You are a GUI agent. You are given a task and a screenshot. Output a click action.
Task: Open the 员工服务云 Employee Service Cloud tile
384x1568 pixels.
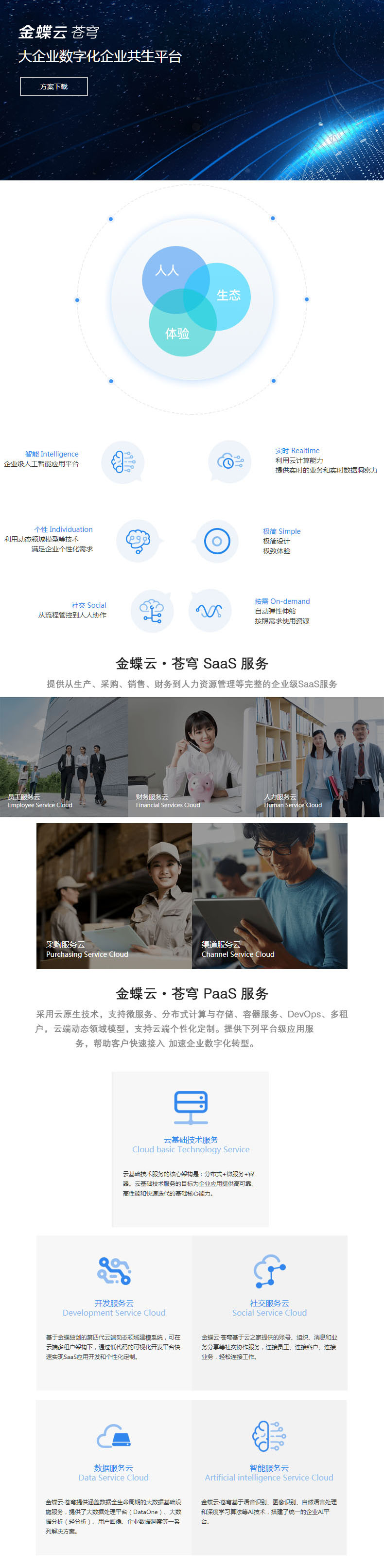pos(64,757)
